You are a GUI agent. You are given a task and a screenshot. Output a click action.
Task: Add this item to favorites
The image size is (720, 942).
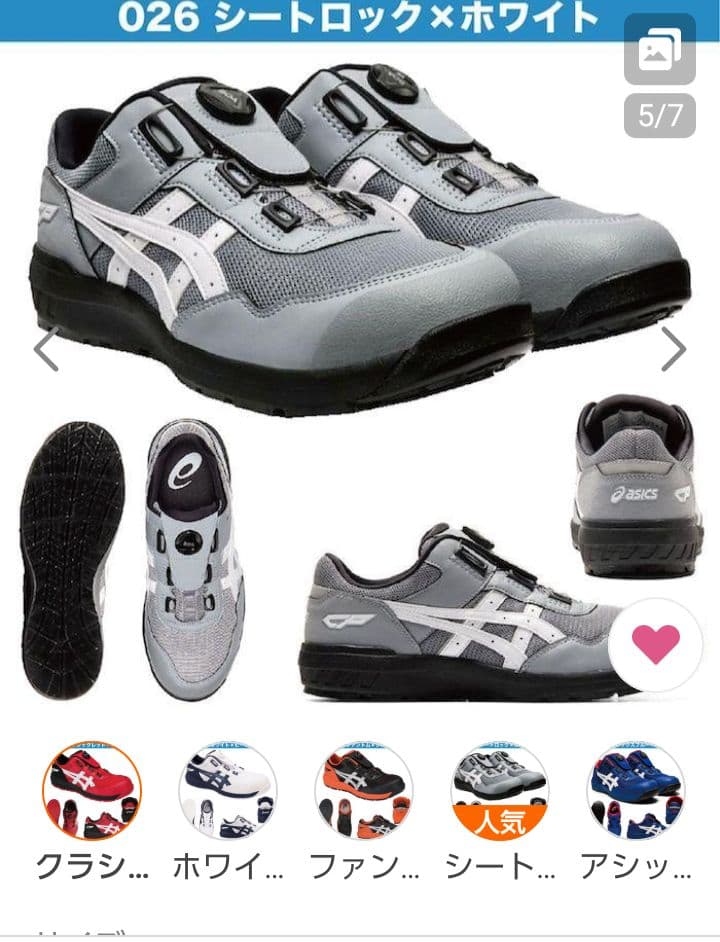click(655, 645)
